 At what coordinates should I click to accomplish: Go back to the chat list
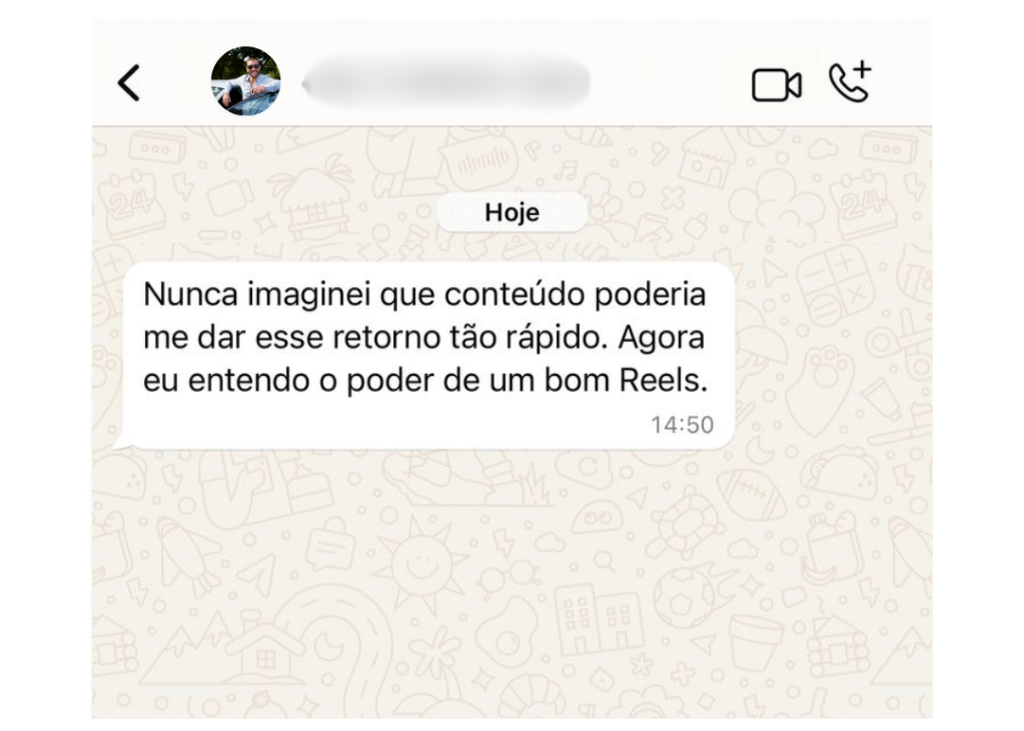tap(129, 83)
